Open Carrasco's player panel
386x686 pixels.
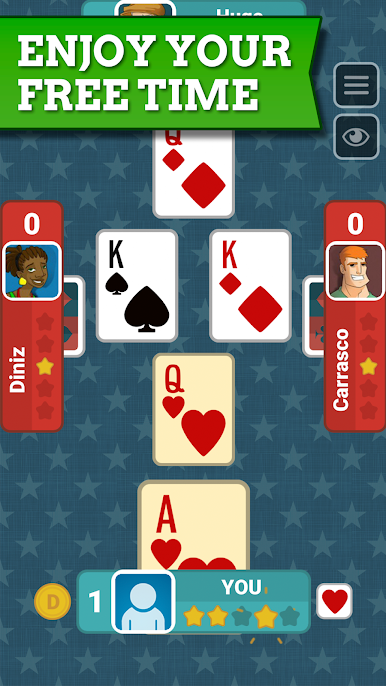point(355,316)
